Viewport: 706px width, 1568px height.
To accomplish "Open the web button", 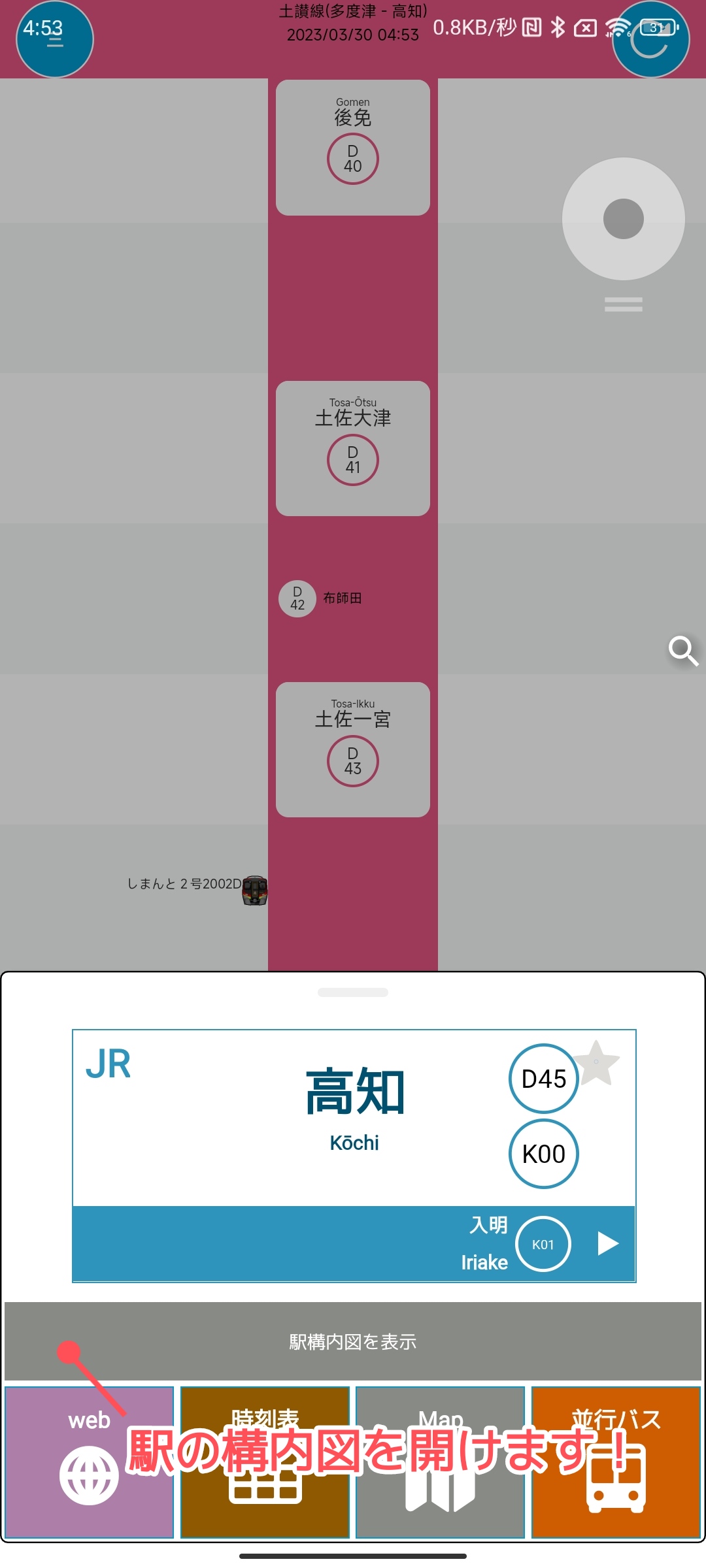I will pyautogui.click(x=90, y=1462).
